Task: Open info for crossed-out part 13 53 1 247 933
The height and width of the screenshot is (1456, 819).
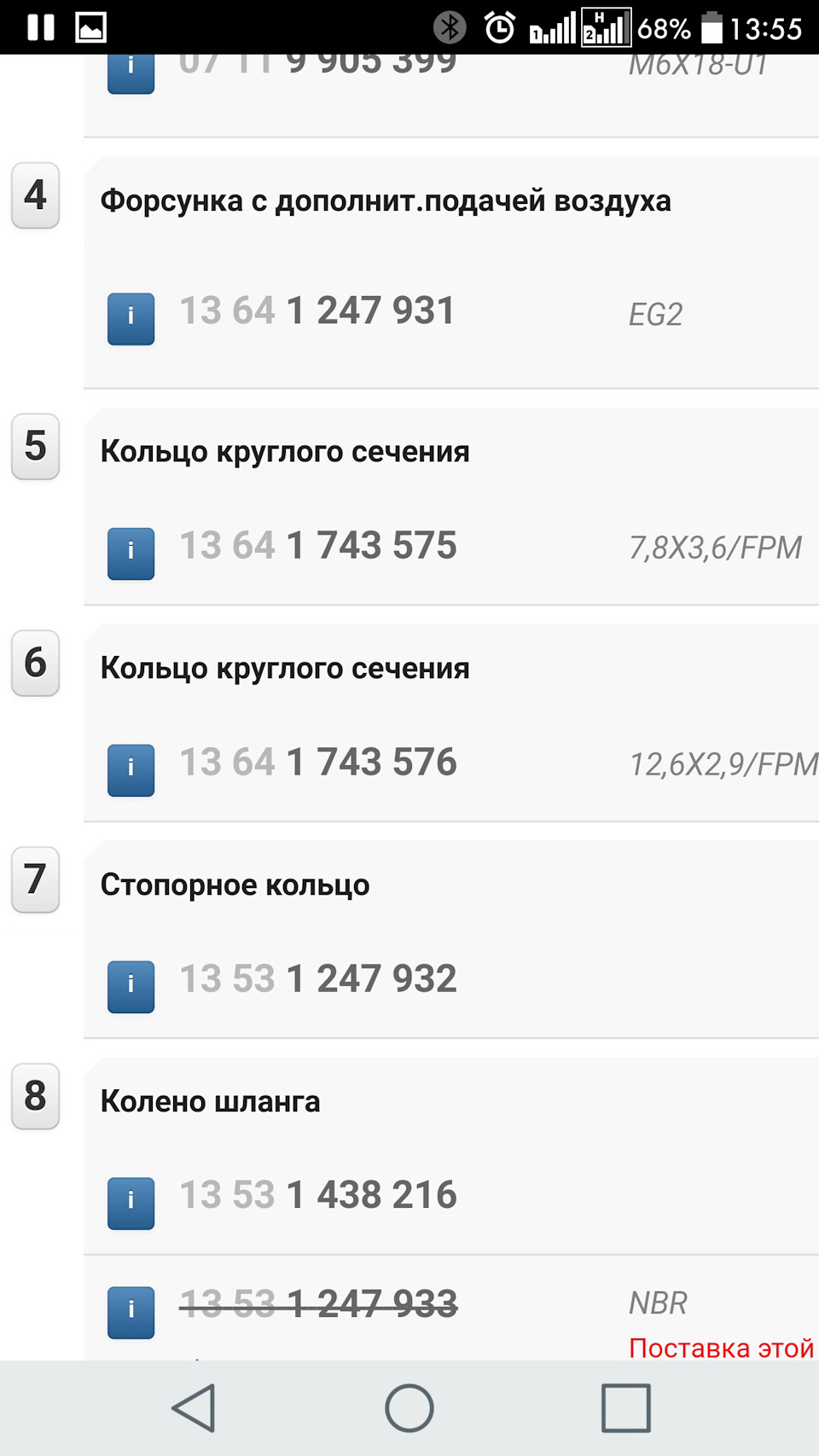Action: tap(131, 1311)
